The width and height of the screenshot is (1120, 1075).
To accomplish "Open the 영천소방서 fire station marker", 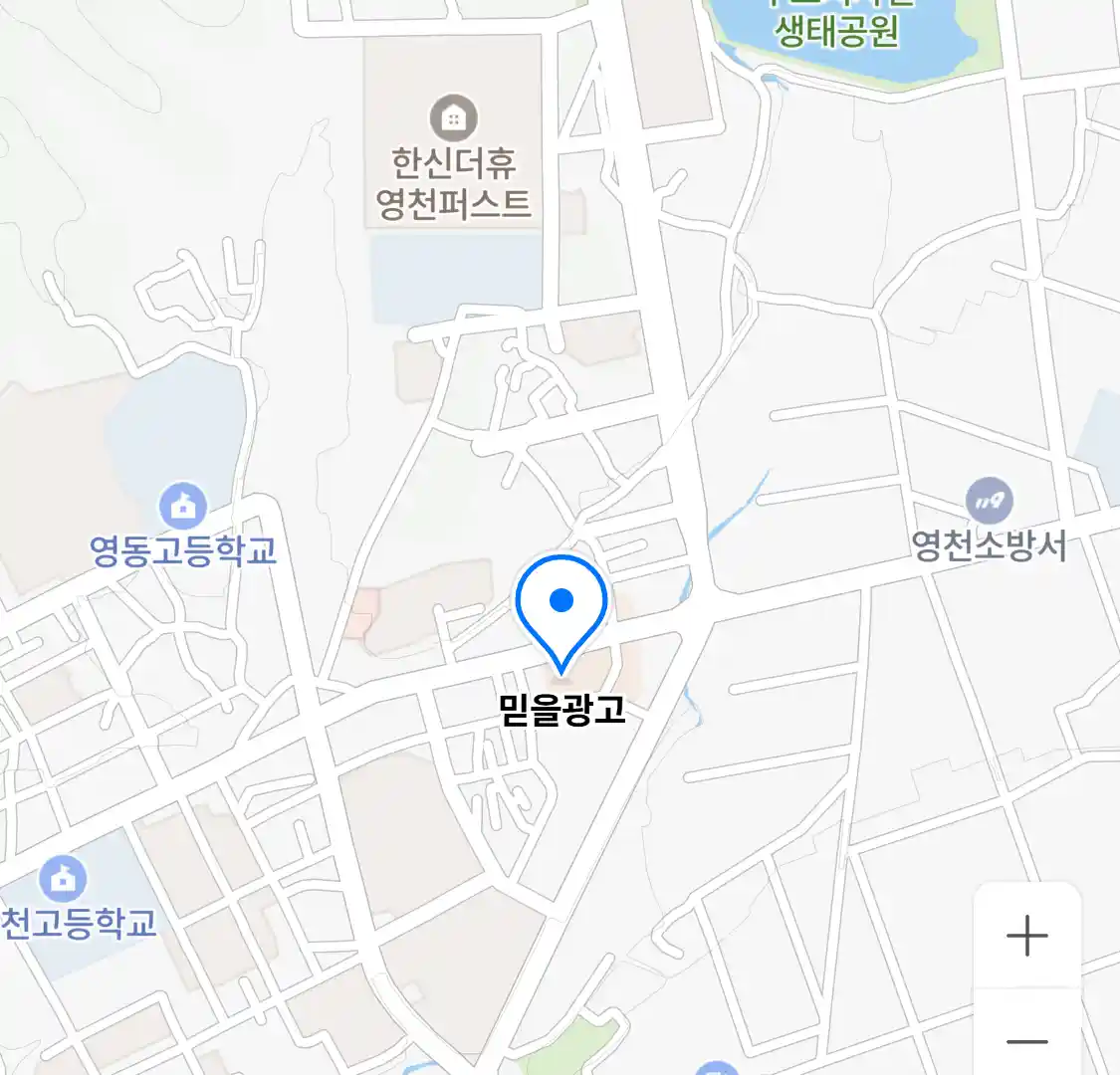I will pos(989,502).
